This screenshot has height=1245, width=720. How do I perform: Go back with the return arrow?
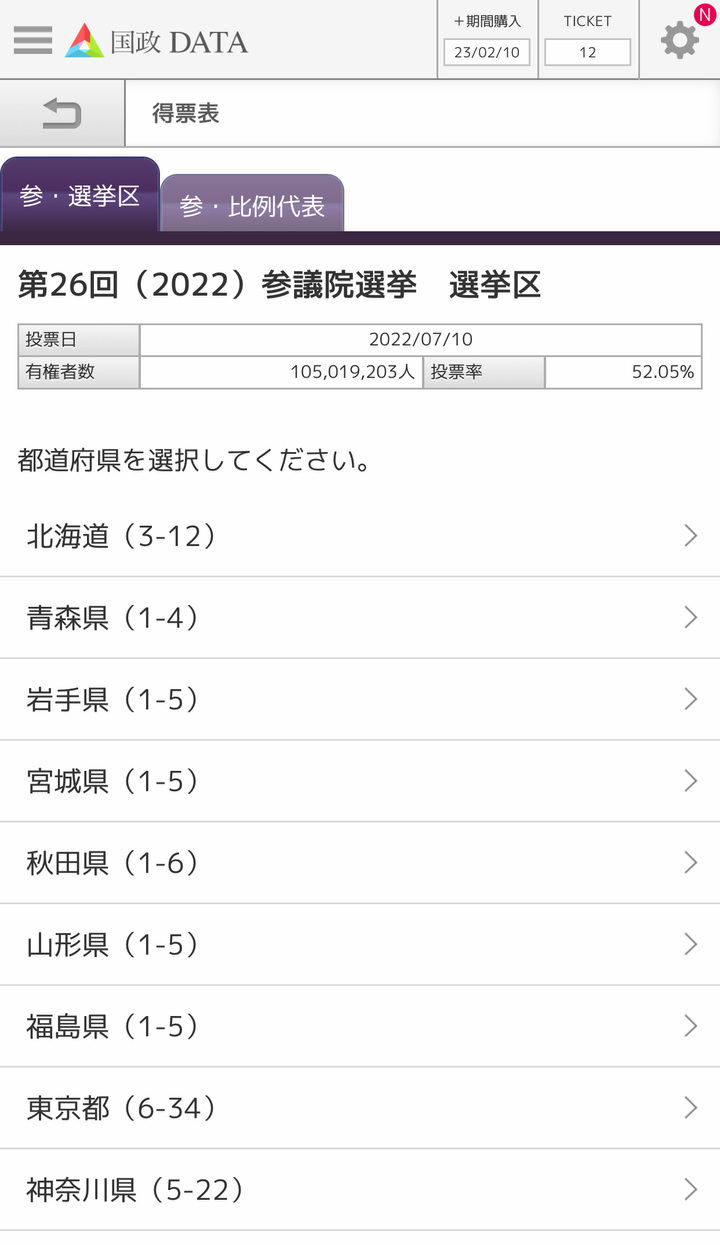(x=62, y=114)
